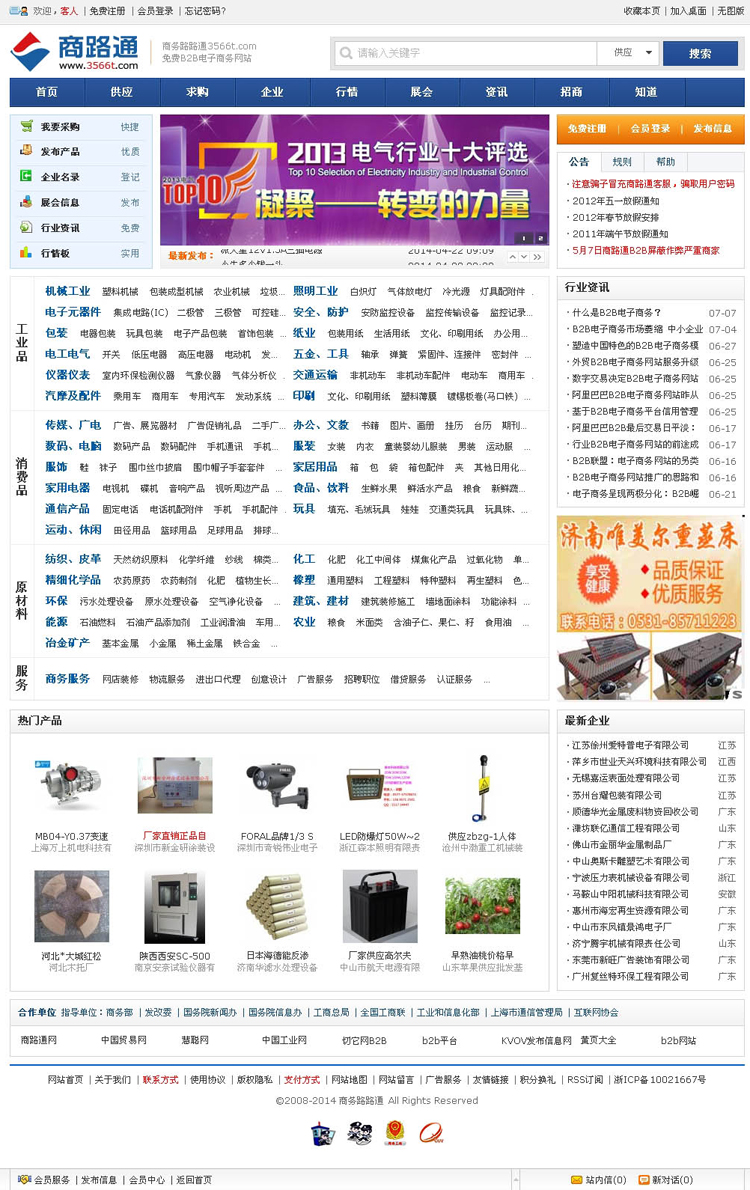The width and height of the screenshot is (750, 1190).
Task: Open 江苏徐州爱特普电子有限公司 company link
Action: tap(630, 745)
